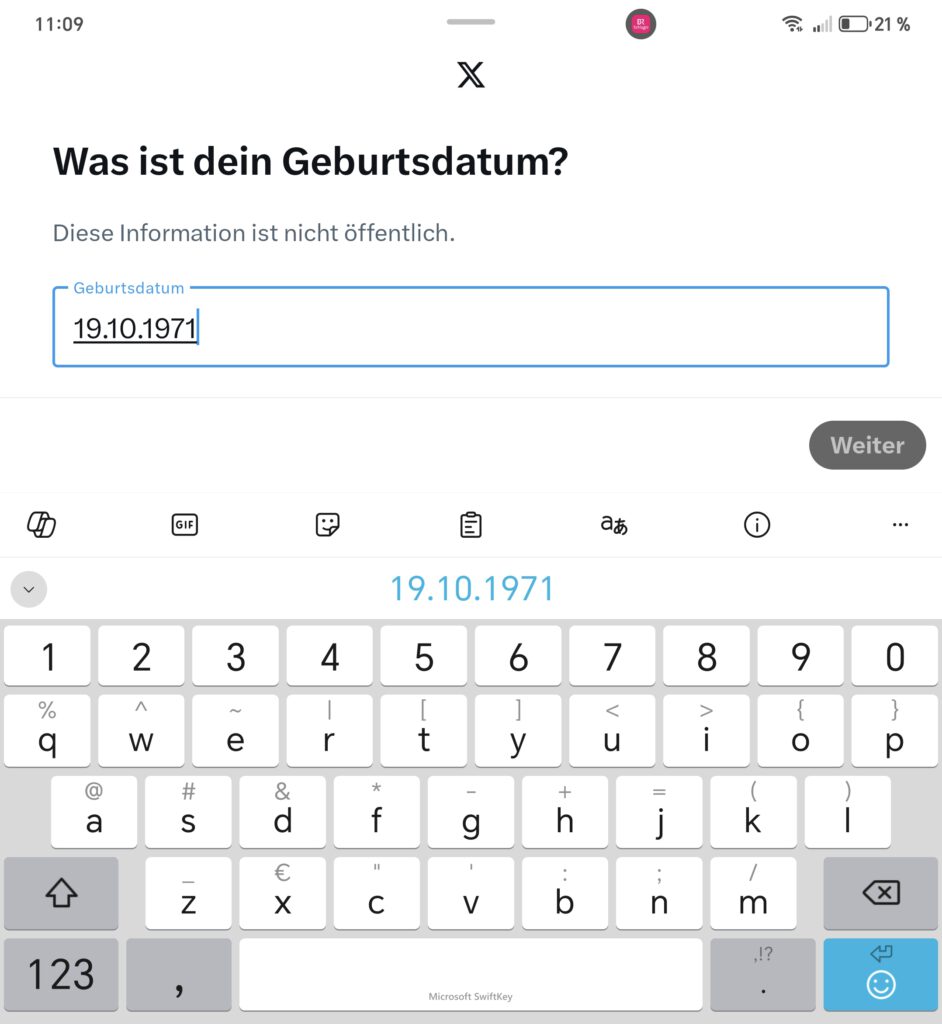942x1024 pixels.
Task: Tap the Weiter button
Action: click(x=867, y=446)
